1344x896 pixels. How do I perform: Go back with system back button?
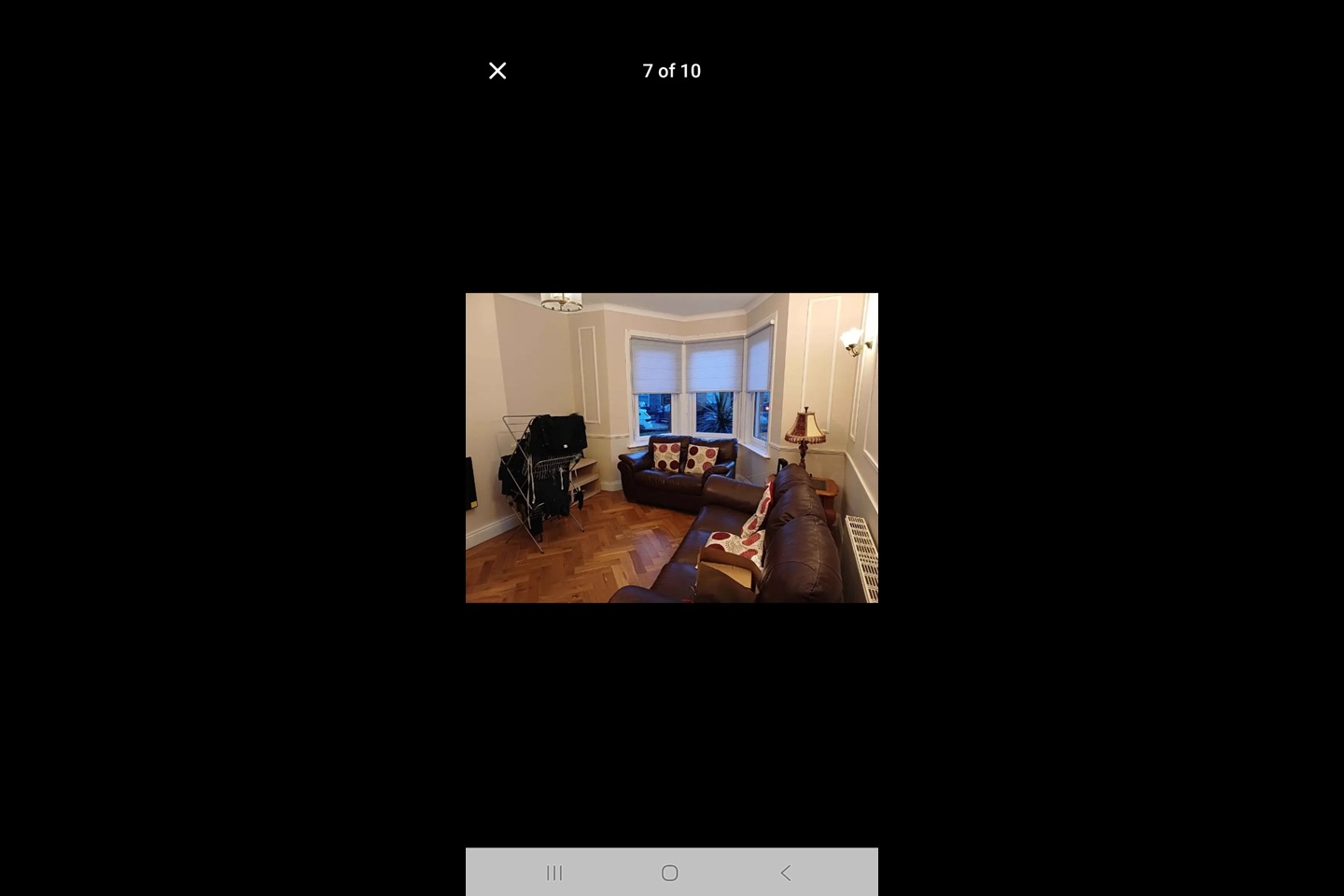tap(785, 873)
